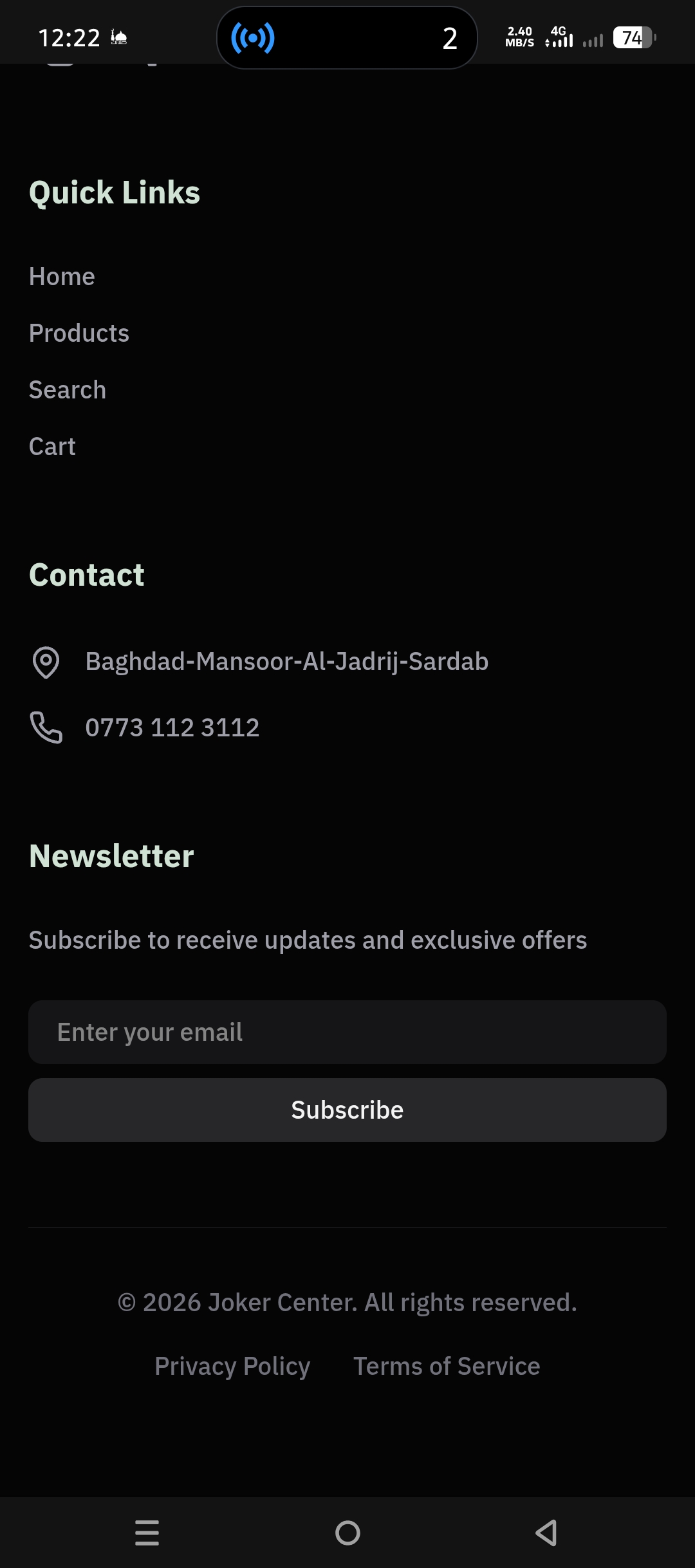
Task: Open the Privacy Policy link
Action: pyautogui.click(x=232, y=1366)
